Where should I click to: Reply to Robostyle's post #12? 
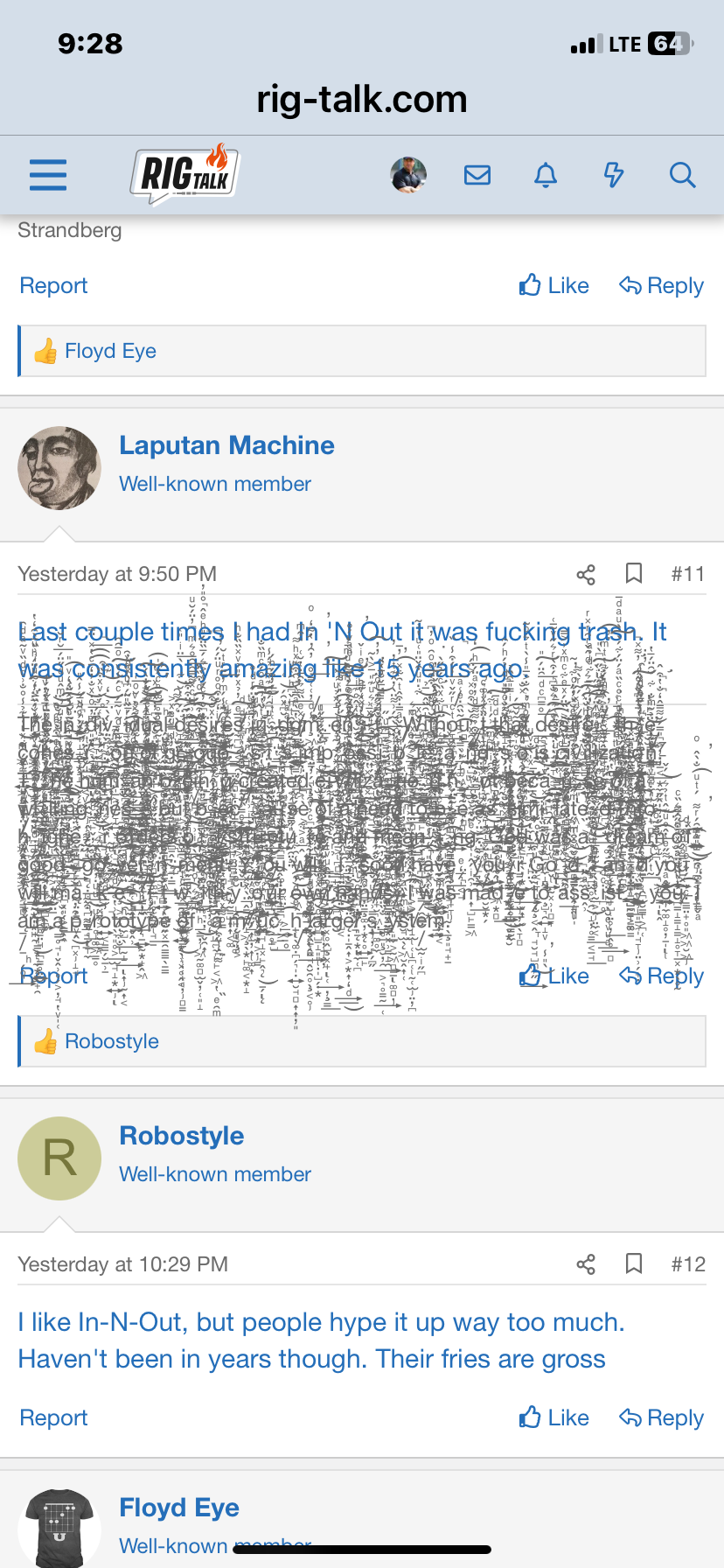coord(662,1417)
